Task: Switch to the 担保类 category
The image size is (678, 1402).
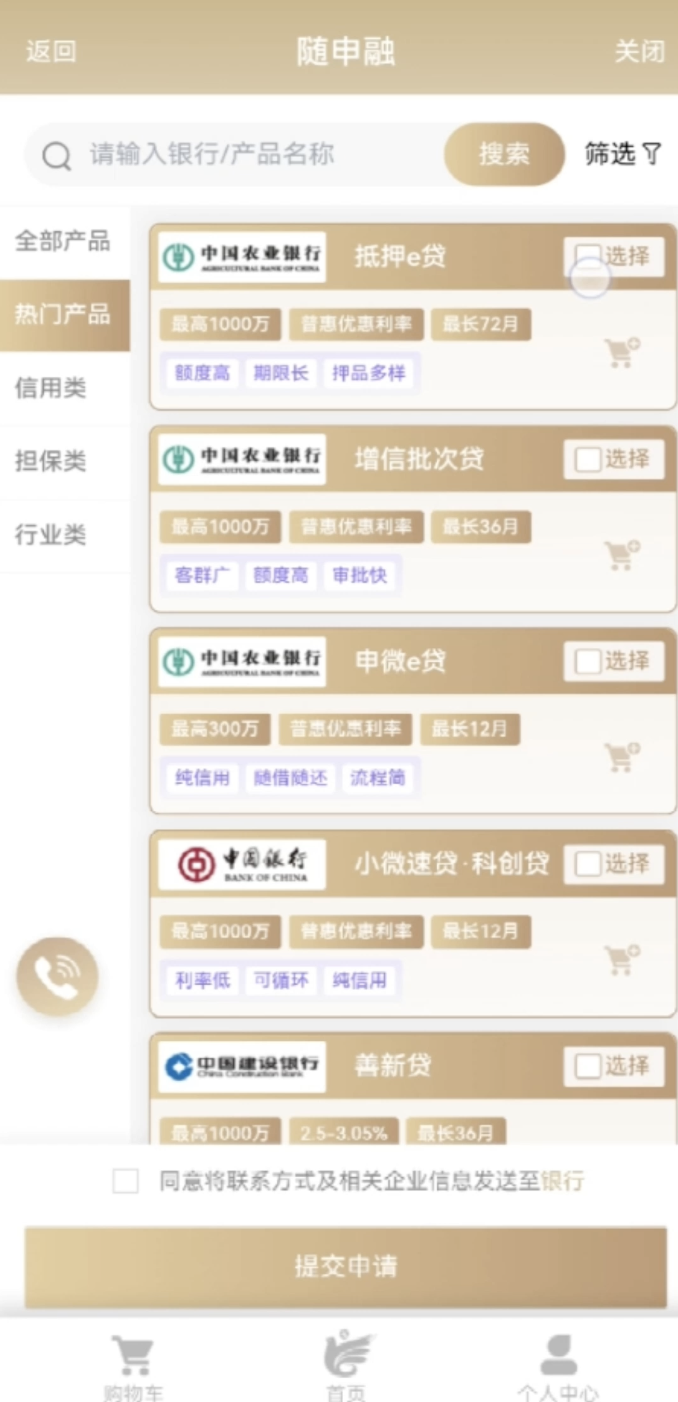Action: pyautogui.click(x=51, y=461)
